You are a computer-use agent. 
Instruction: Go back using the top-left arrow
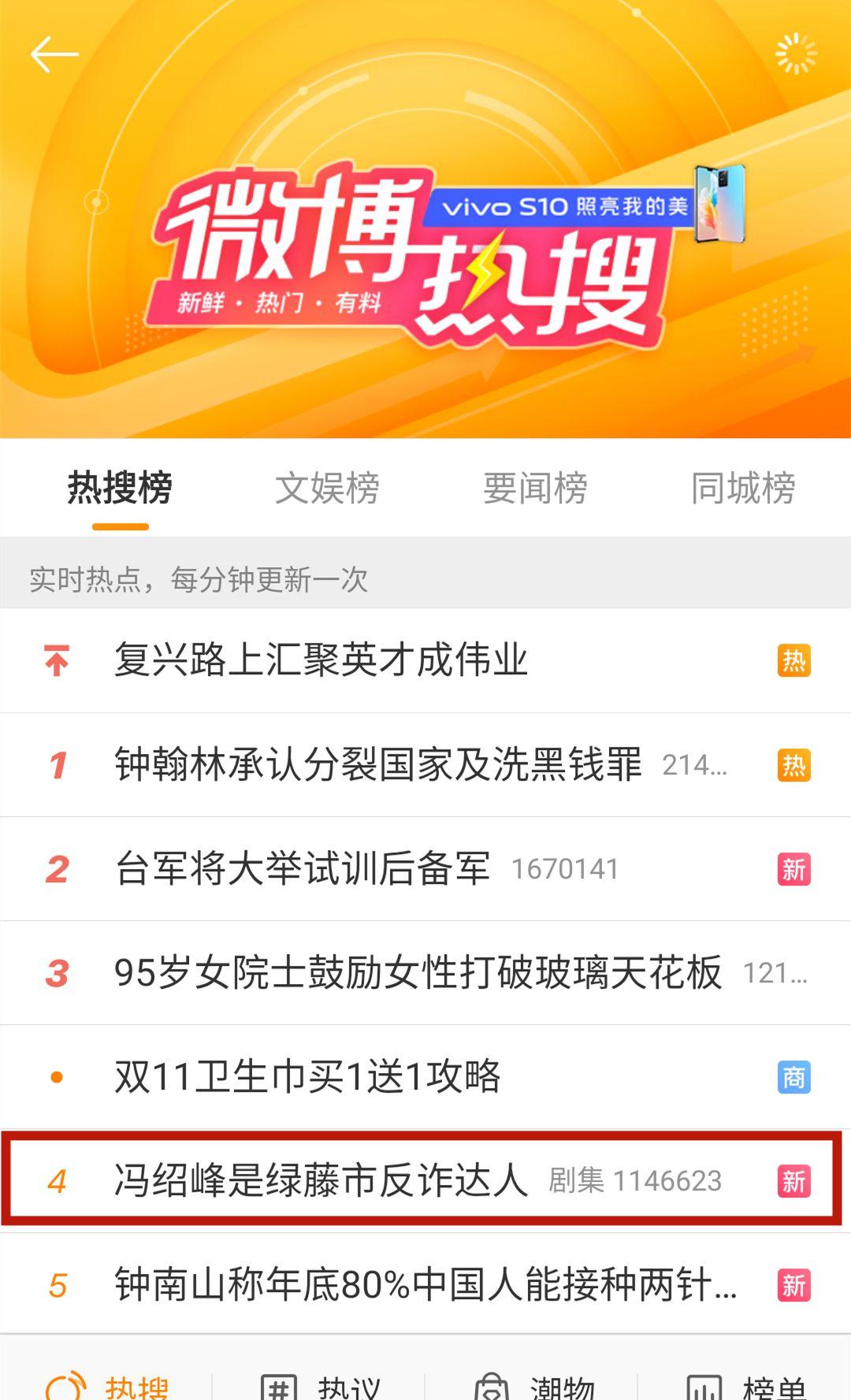coord(54,54)
